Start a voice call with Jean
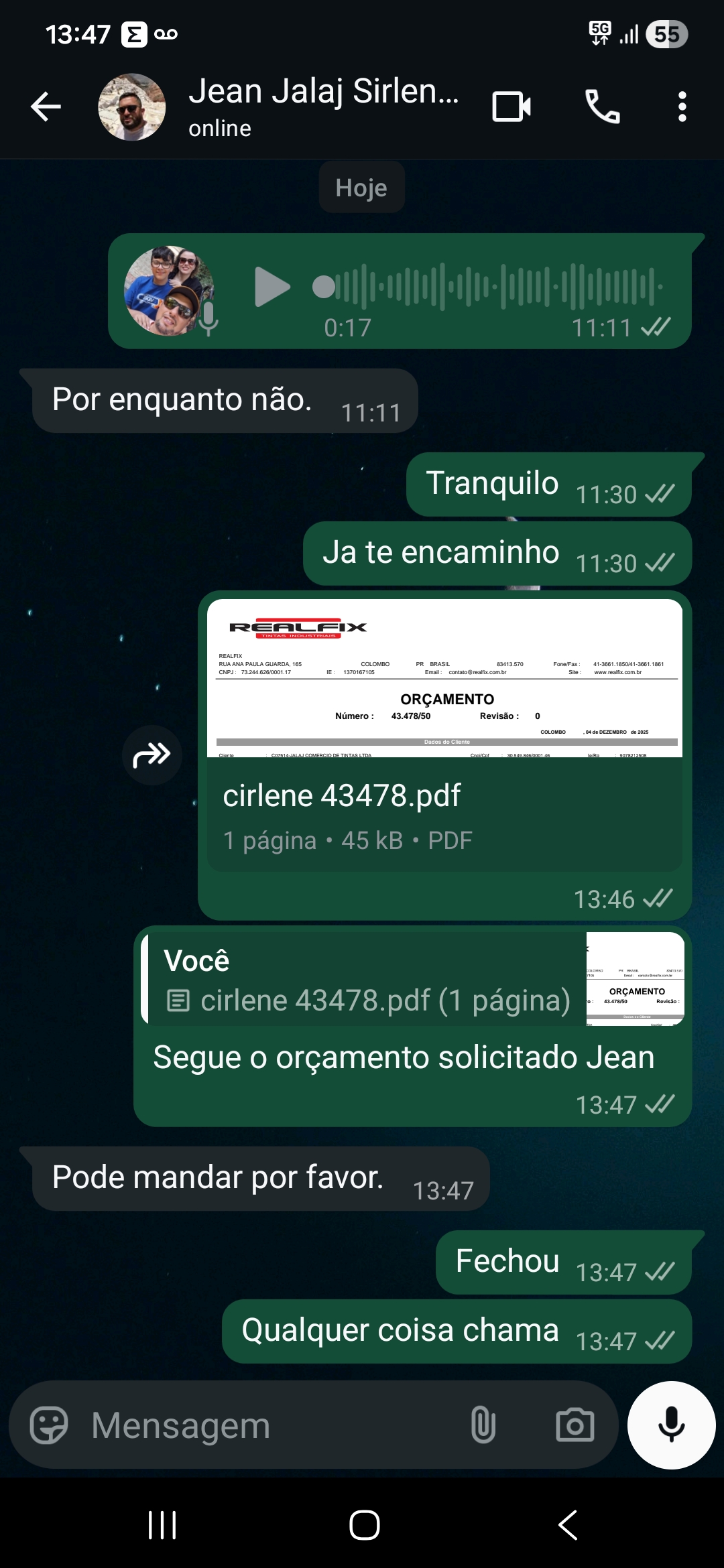 [x=602, y=107]
